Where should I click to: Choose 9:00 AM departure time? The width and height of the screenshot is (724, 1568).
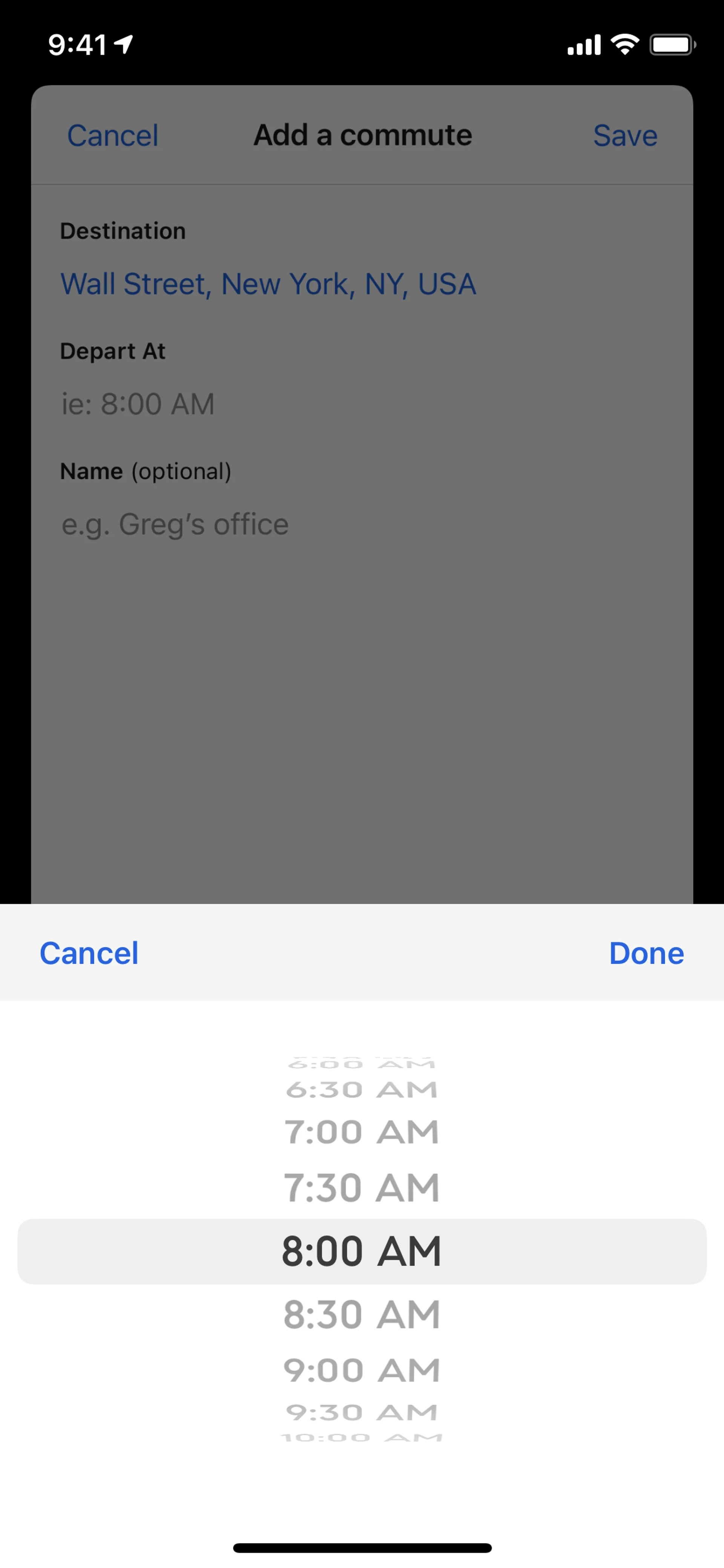tap(361, 1370)
